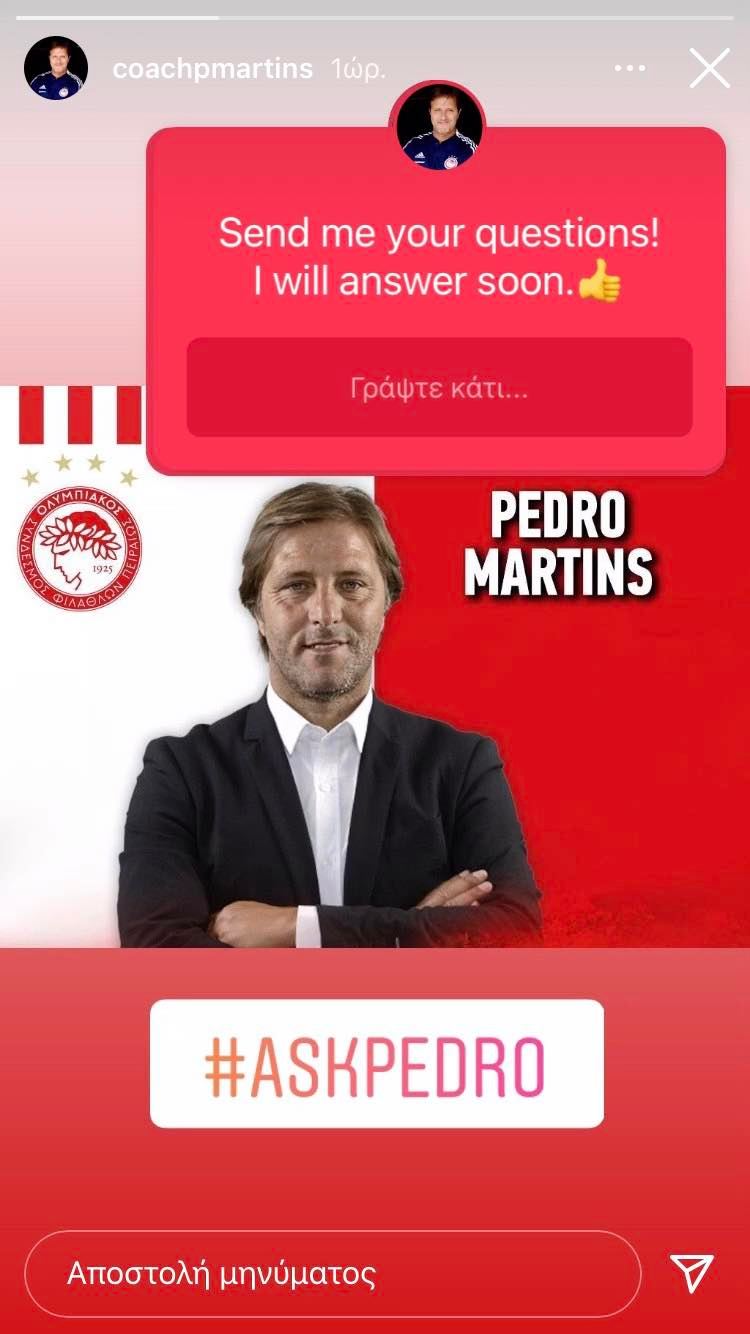Open coachpmartins profile picture avatar
The image size is (750, 1334).
56,69
